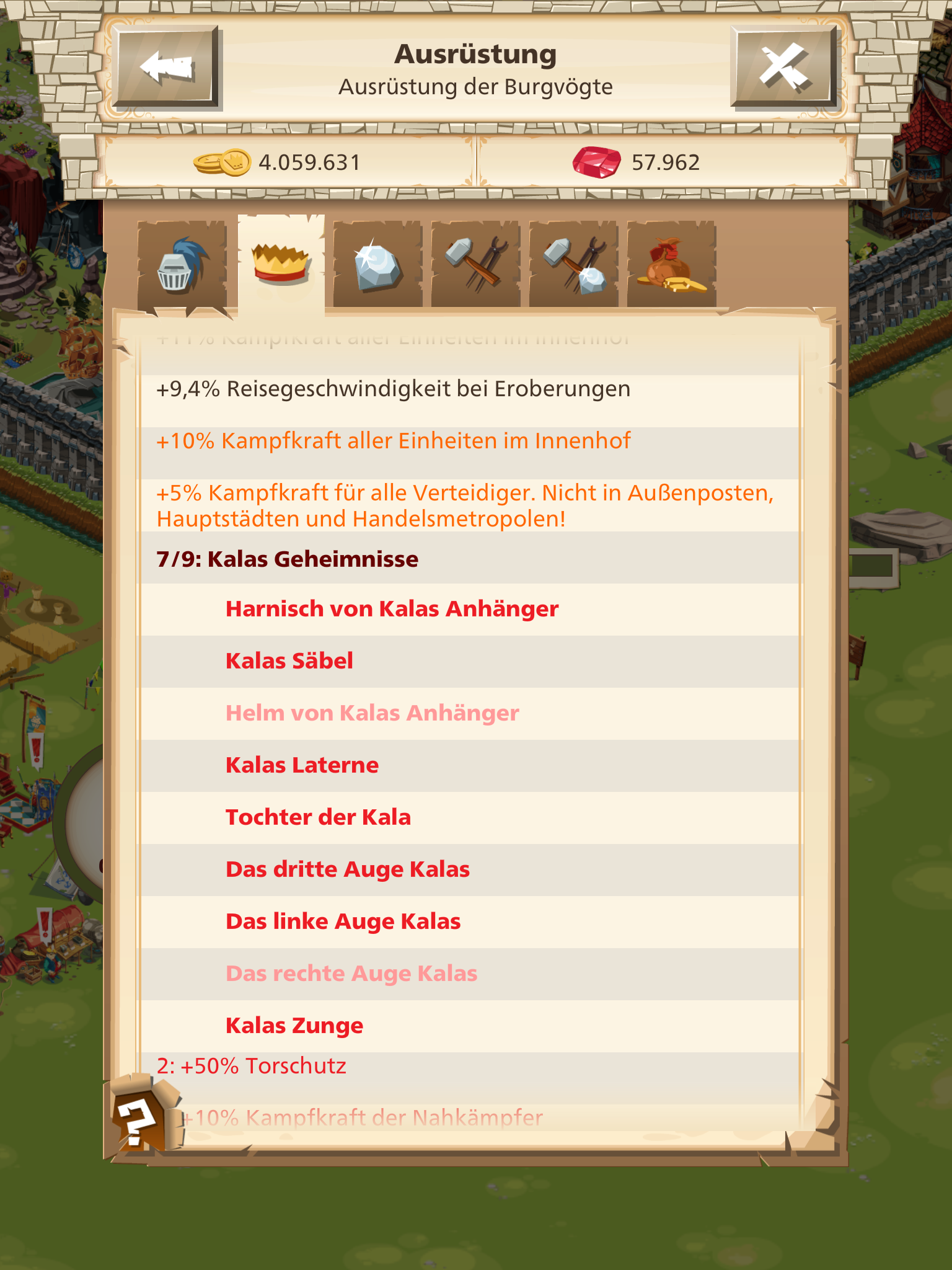Screen dimensions: 952x1270
Task: Switch to the knight helmet tab
Action: pyautogui.click(x=181, y=265)
